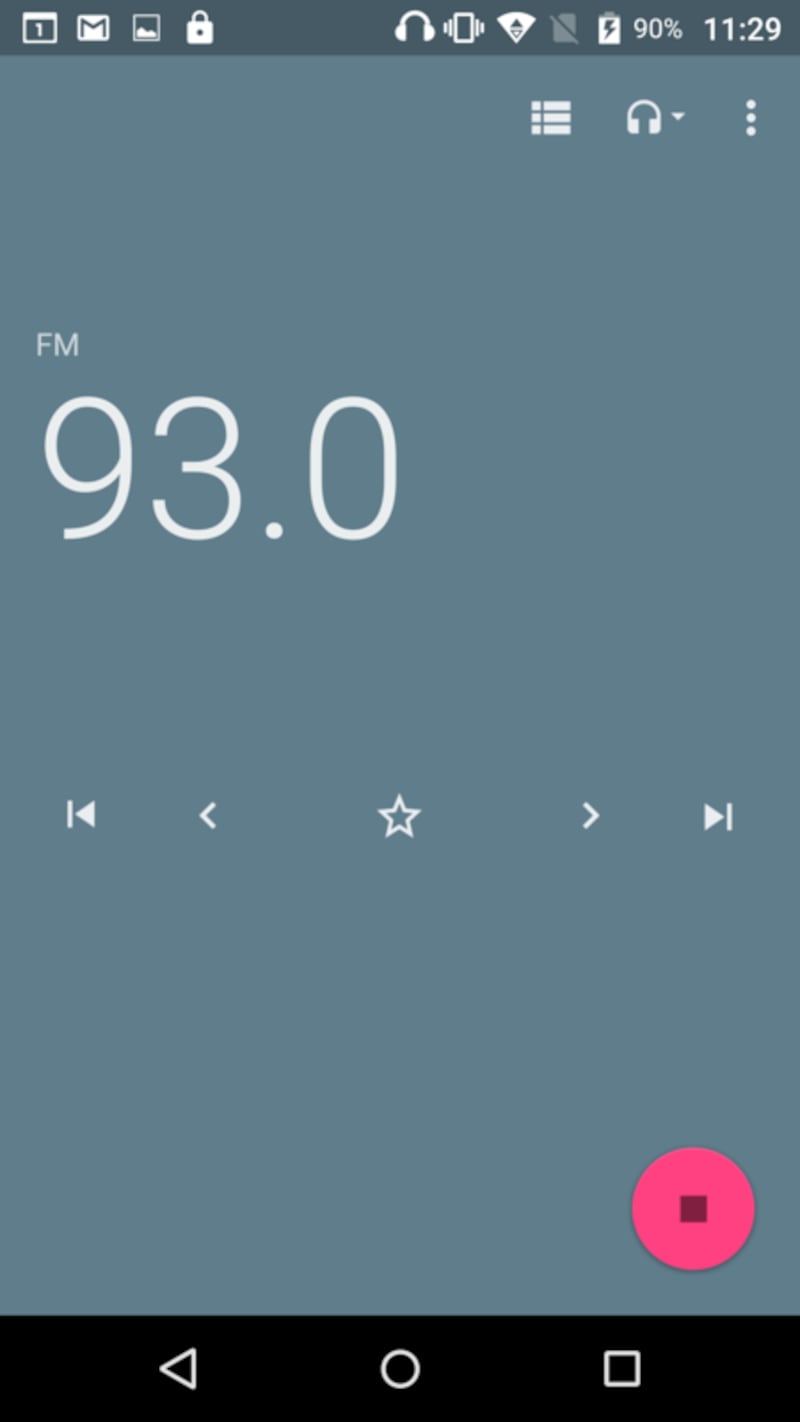Go back using the navigation bar
800x1422 pixels.
click(x=179, y=1368)
